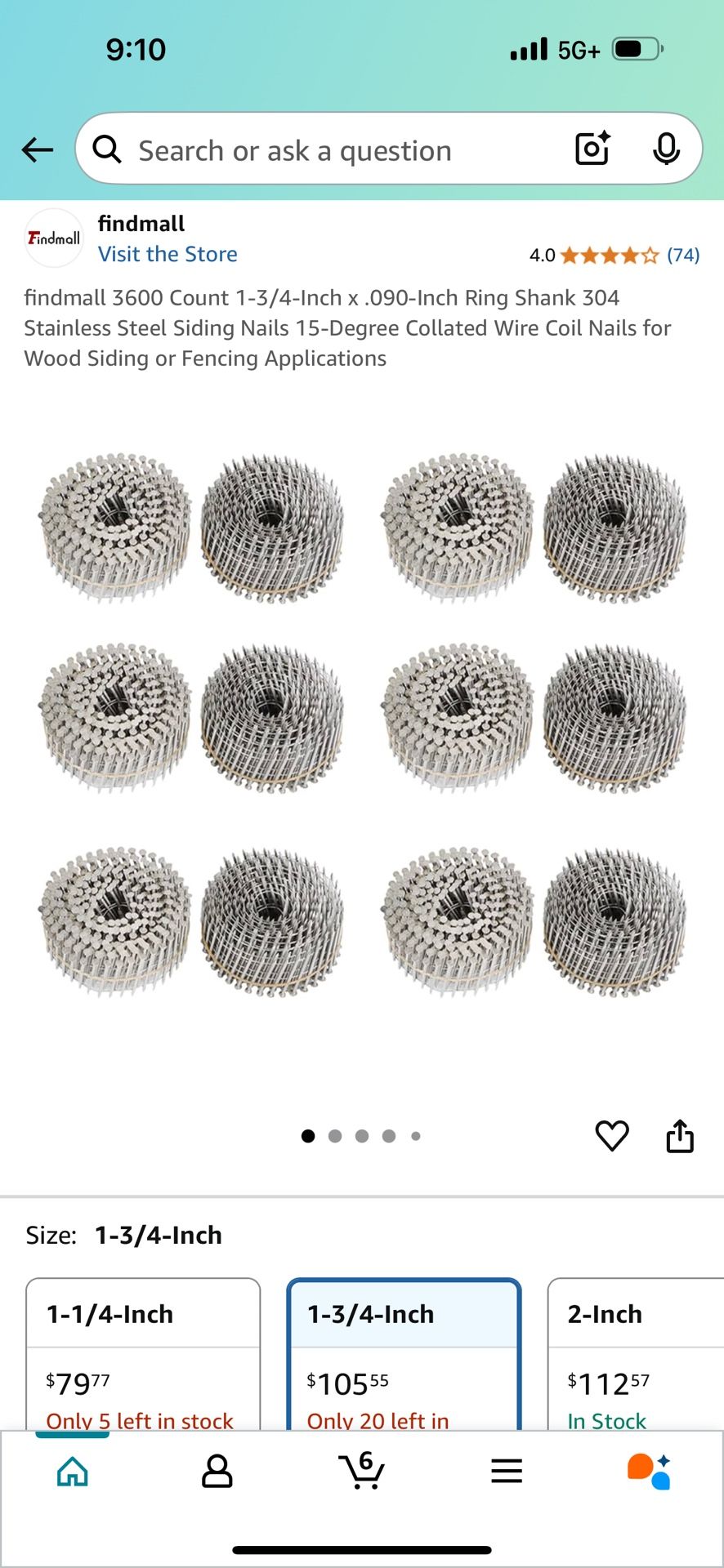Select the 1-1/4-Inch size option
724x1568 pixels.
pos(143,1354)
